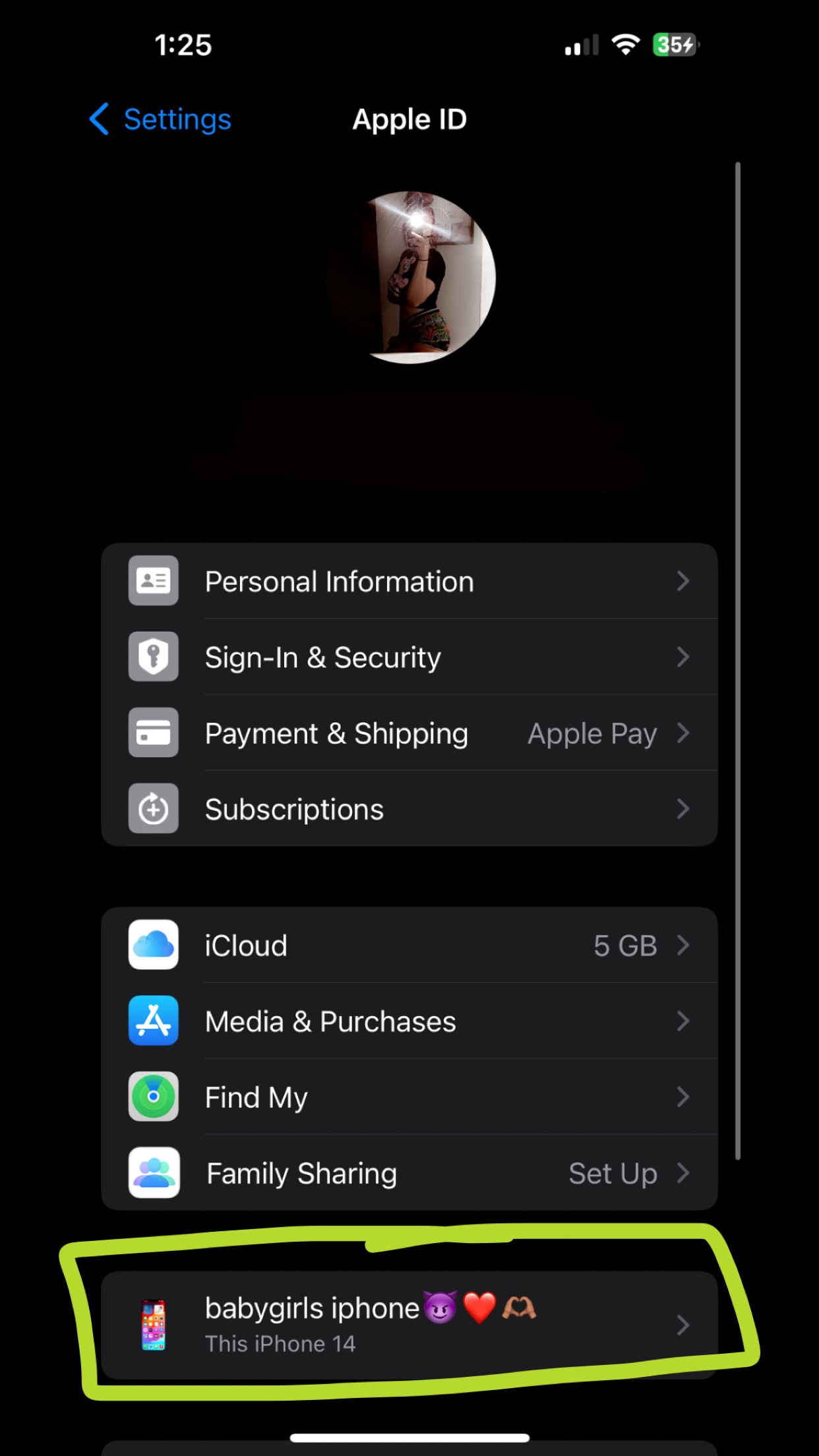Open babygirls iphone device details
Viewport: 819px width, 1456px height.
coord(409,1325)
